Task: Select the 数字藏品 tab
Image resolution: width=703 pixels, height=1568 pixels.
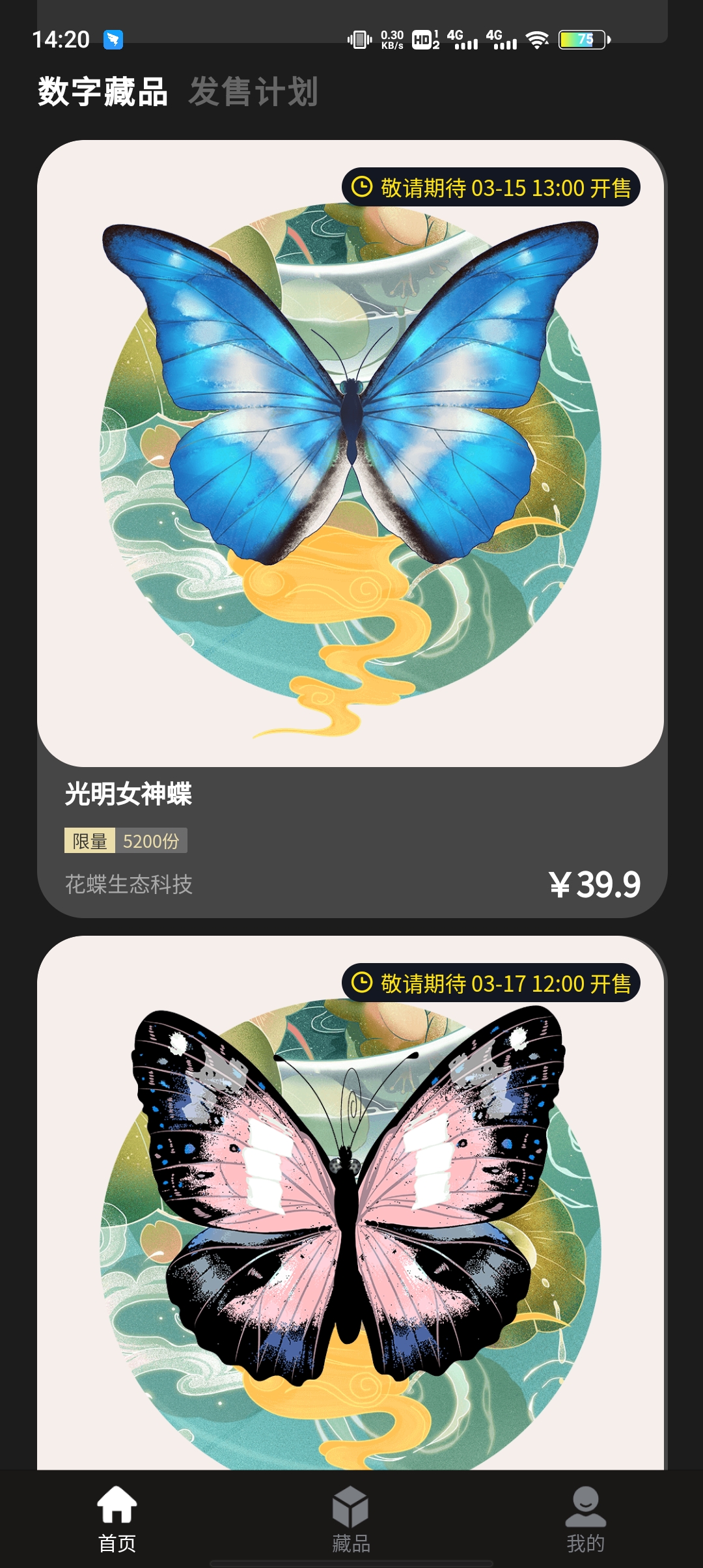Action: pos(103,91)
